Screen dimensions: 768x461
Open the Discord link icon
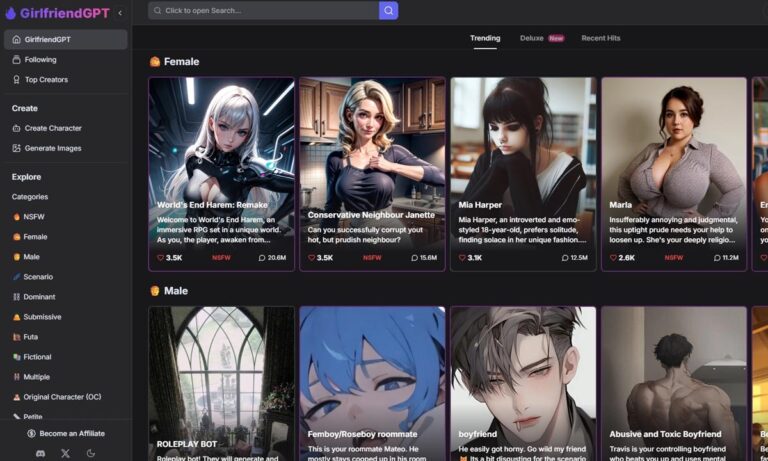tap(40, 453)
